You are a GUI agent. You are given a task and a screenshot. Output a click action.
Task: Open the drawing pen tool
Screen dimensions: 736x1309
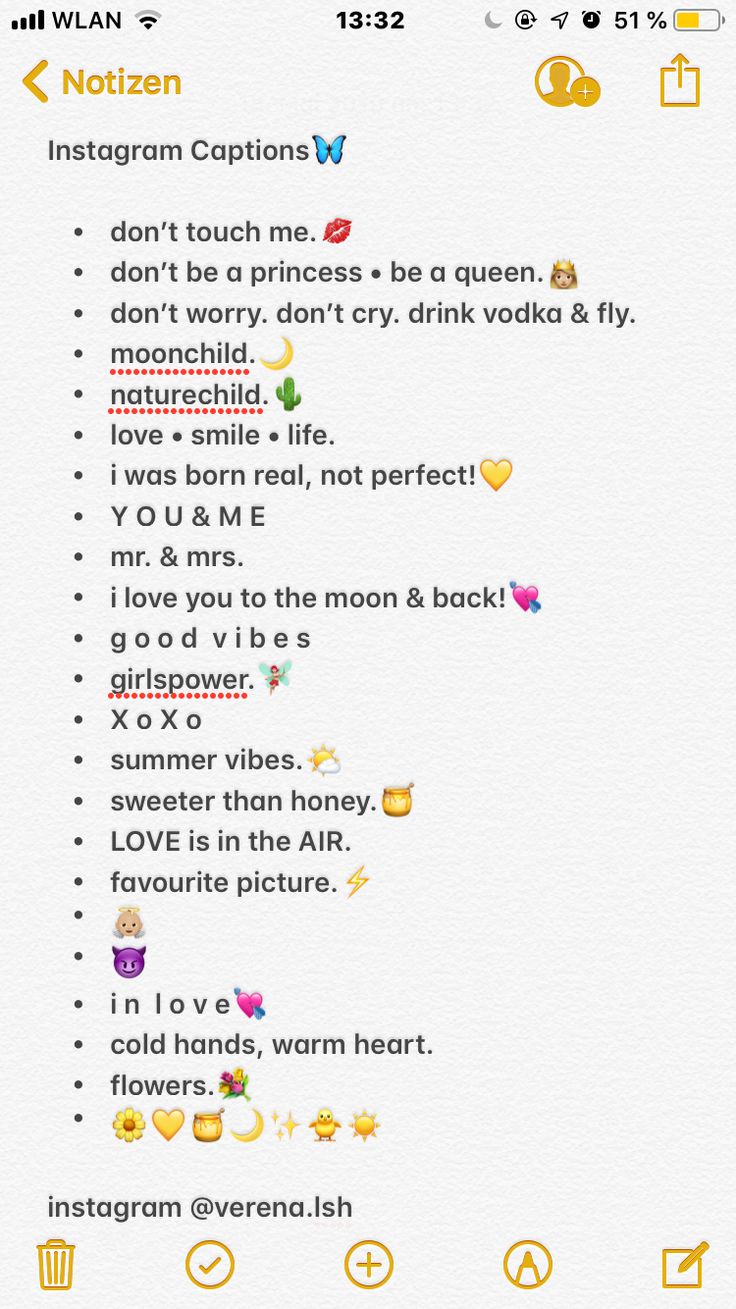point(527,1265)
